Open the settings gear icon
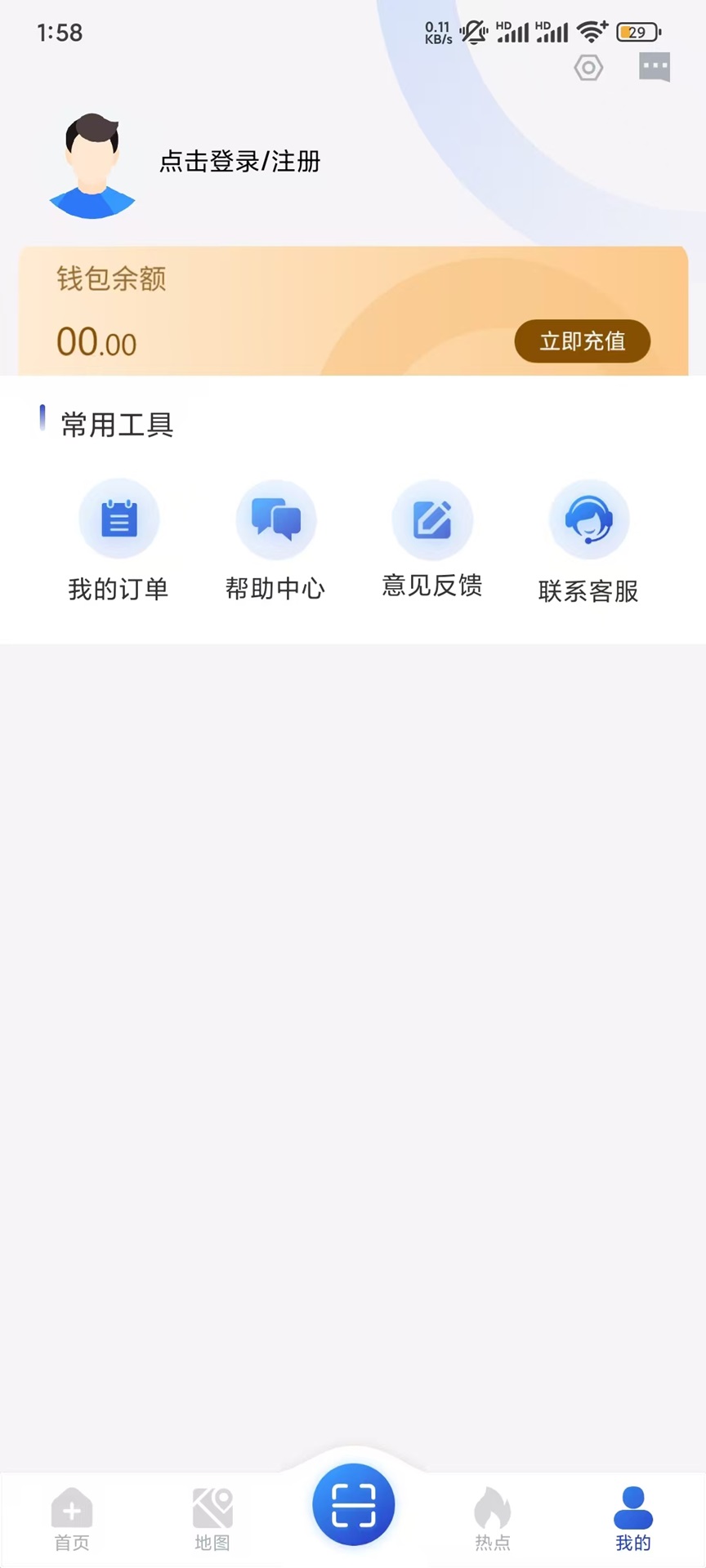 tap(588, 69)
